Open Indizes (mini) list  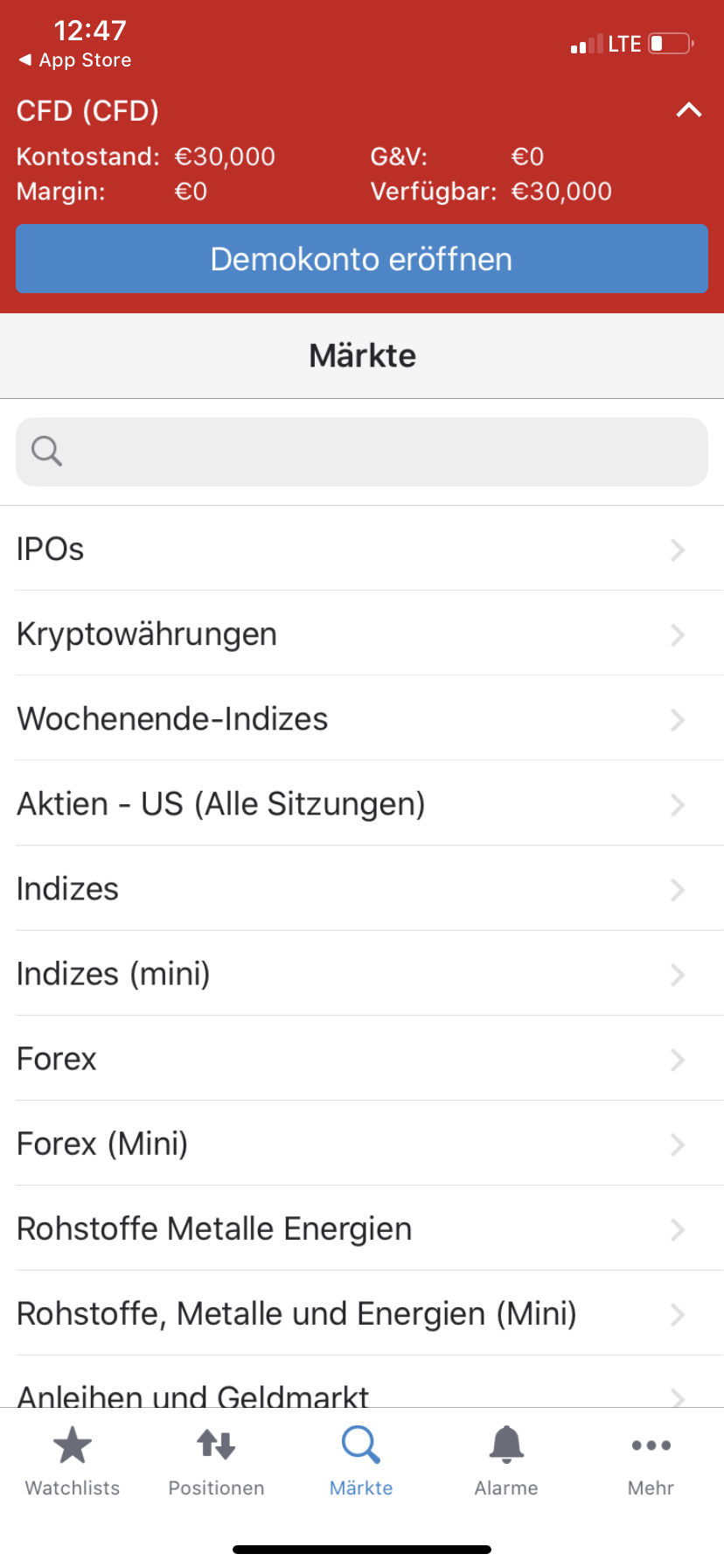tap(362, 973)
